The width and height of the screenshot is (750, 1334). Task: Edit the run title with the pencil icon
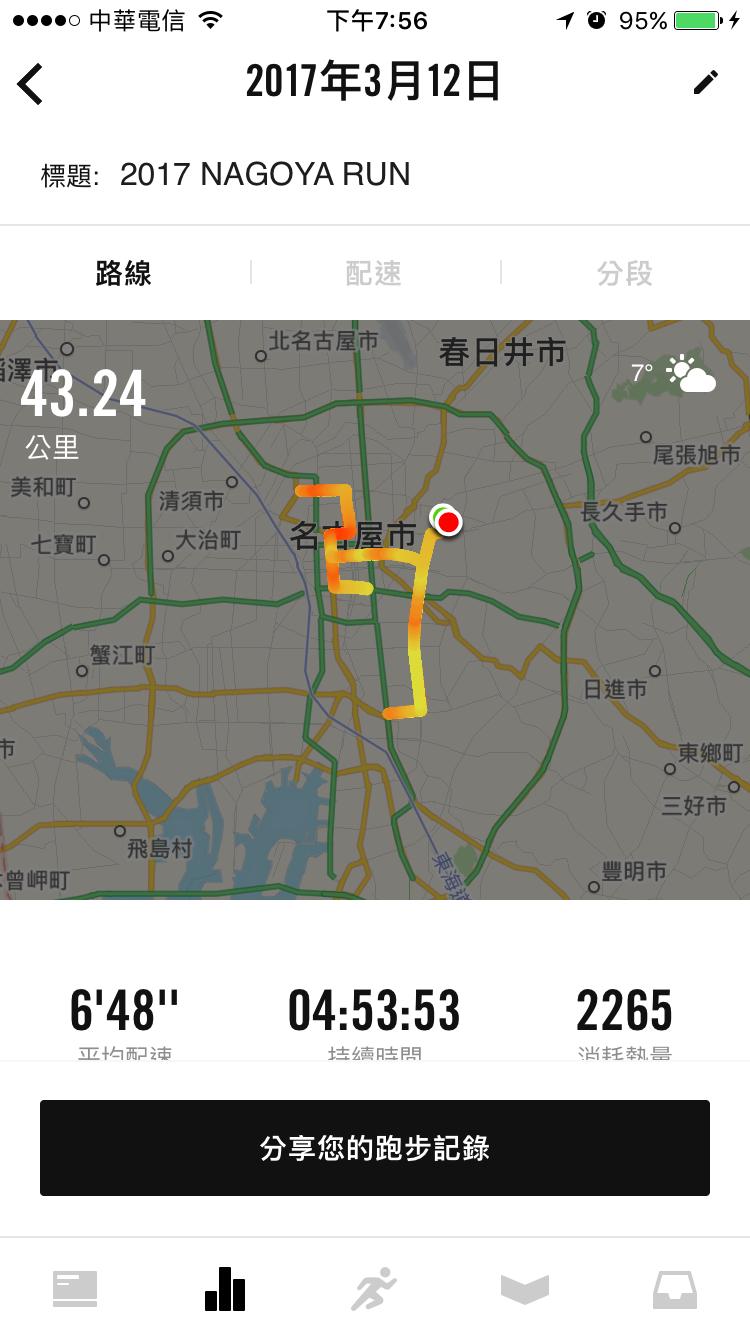[706, 83]
